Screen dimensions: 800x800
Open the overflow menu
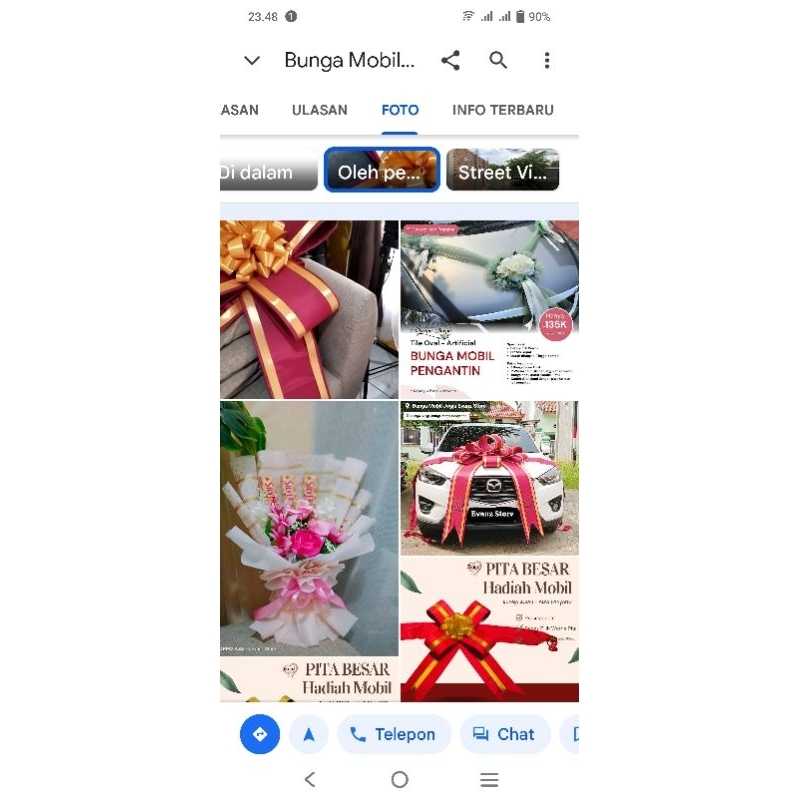546,60
